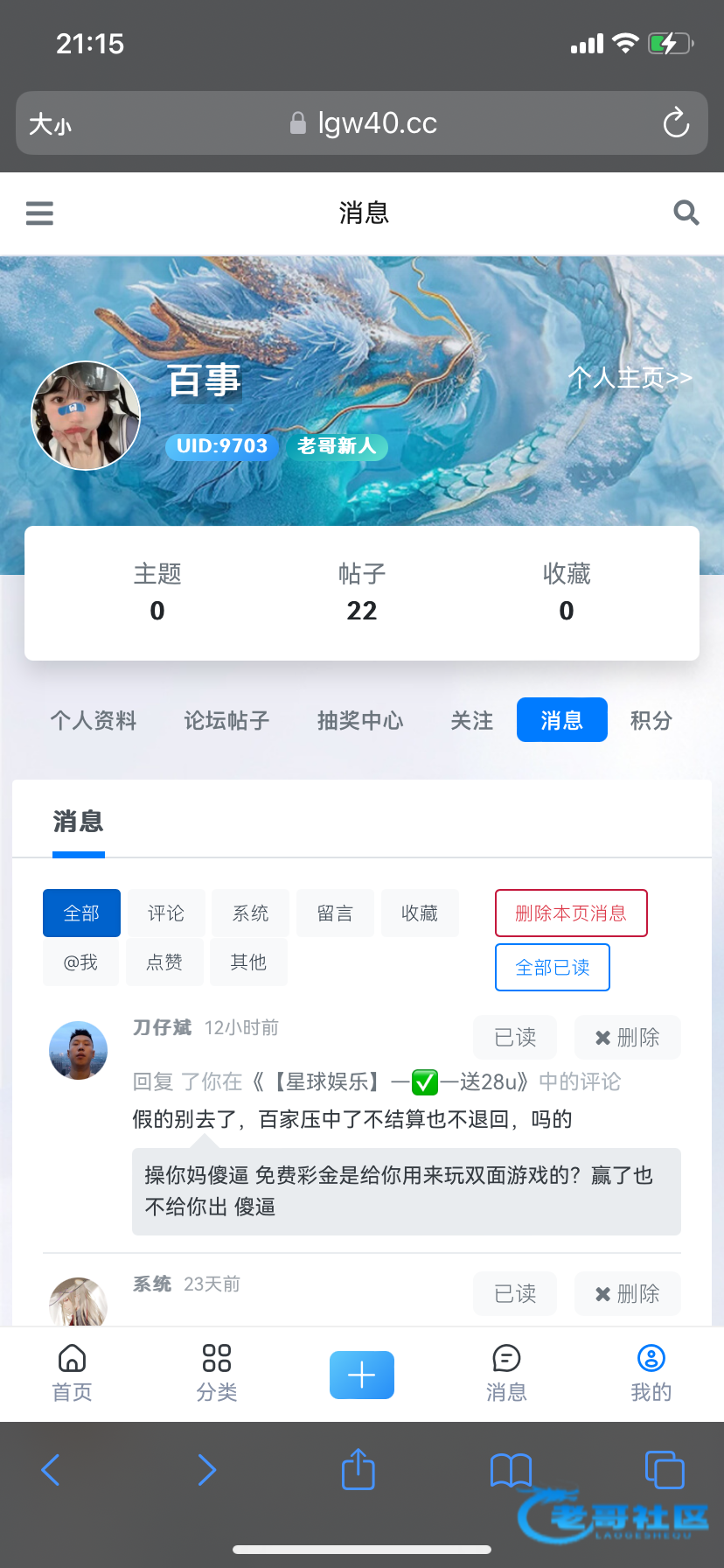724x1568 pixels.
Task: Filter messages by 系统
Action: click(250, 913)
